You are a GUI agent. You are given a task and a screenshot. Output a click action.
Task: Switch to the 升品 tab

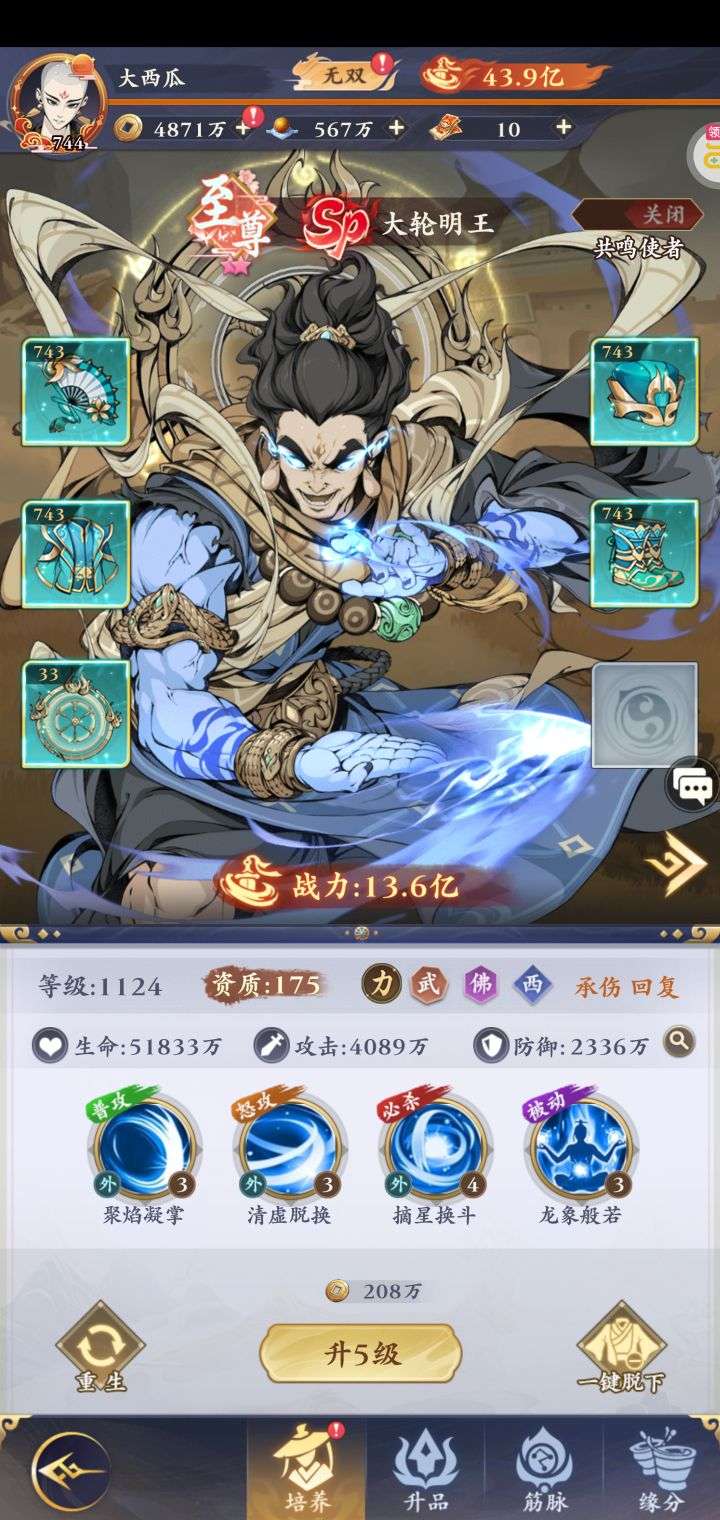click(x=425, y=1468)
